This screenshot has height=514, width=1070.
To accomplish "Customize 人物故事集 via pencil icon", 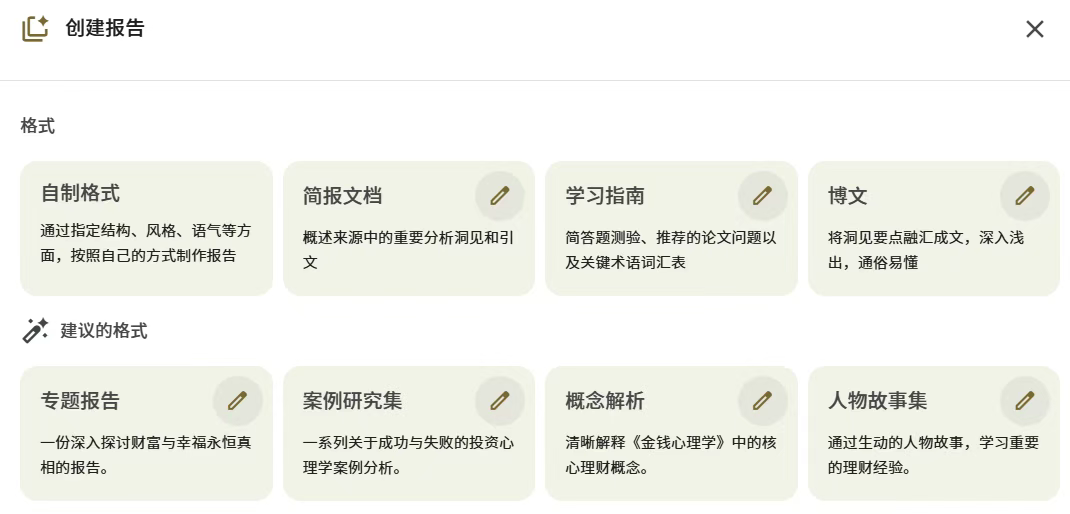I will tap(1024, 401).
